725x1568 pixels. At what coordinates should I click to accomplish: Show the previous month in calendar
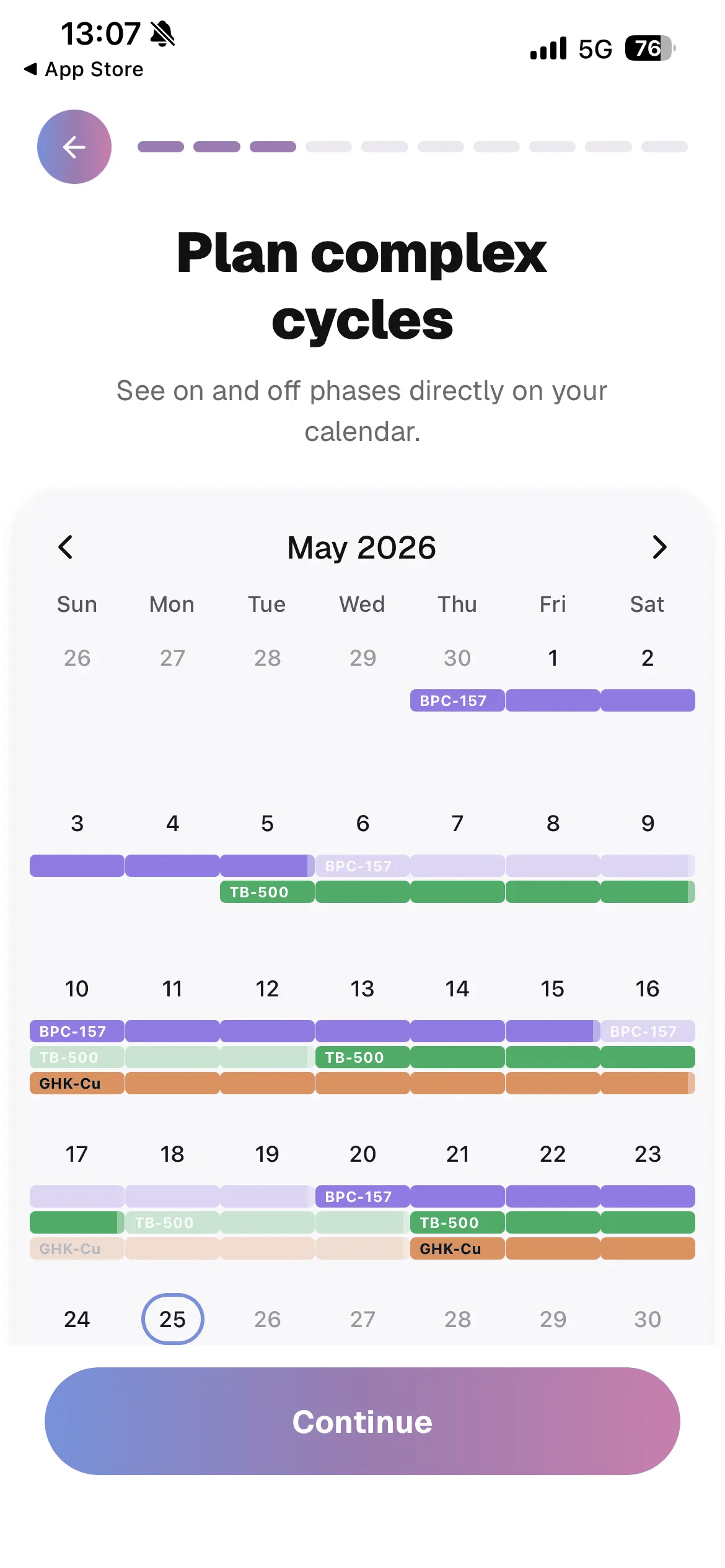66,547
